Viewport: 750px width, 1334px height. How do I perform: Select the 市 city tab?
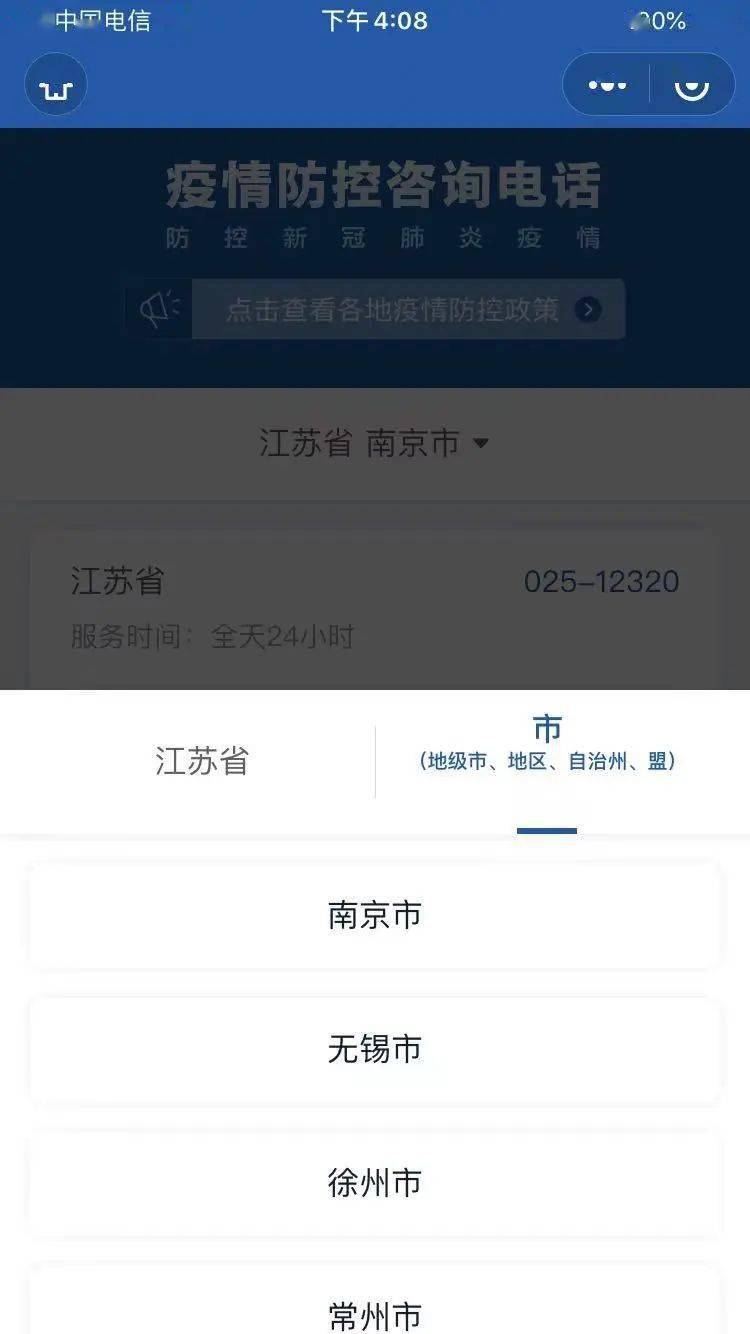point(547,743)
